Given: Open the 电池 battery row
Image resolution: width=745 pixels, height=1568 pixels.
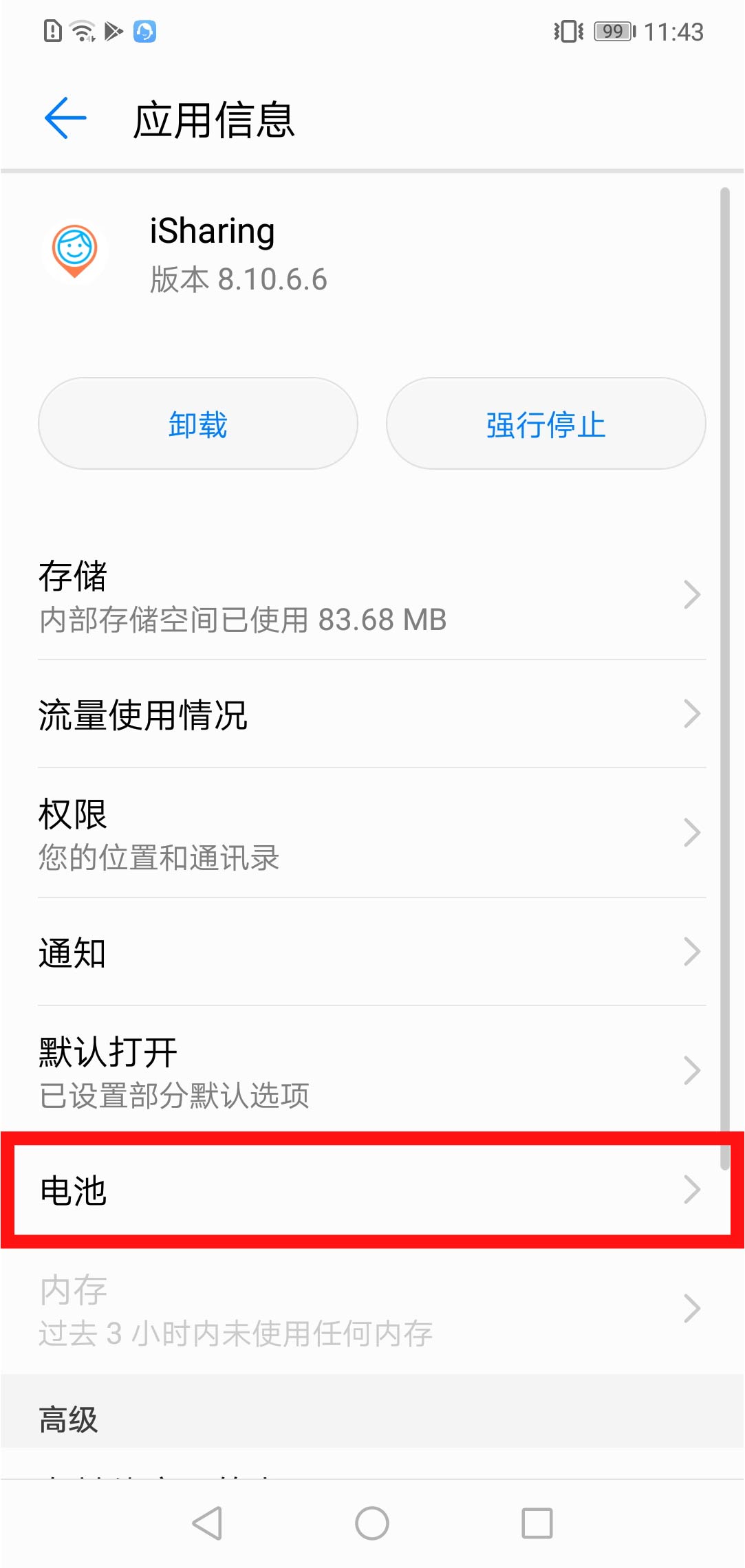Looking at the screenshot, I should coord(371,1190).
